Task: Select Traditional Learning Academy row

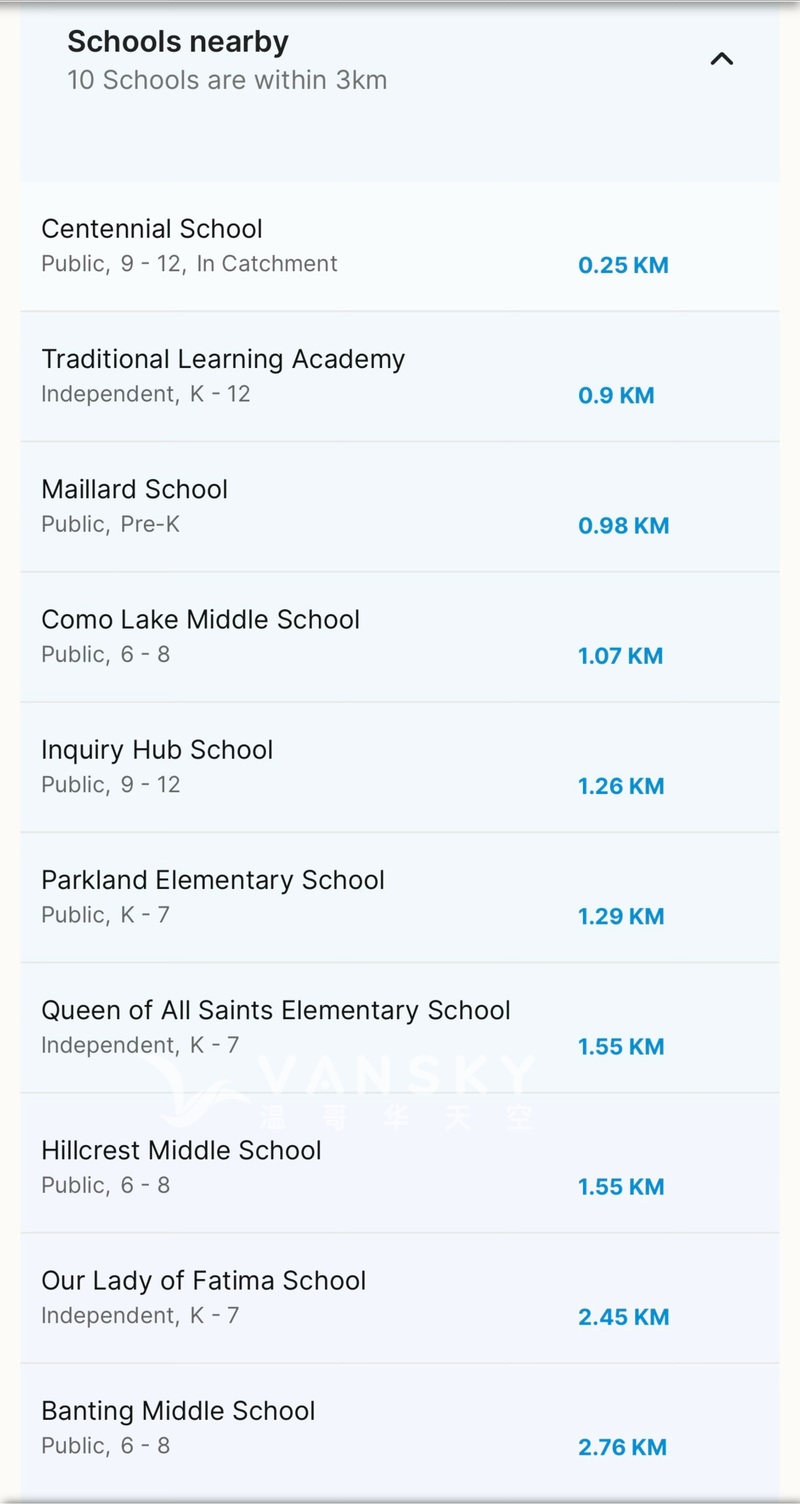Action: tap(223, 360)
